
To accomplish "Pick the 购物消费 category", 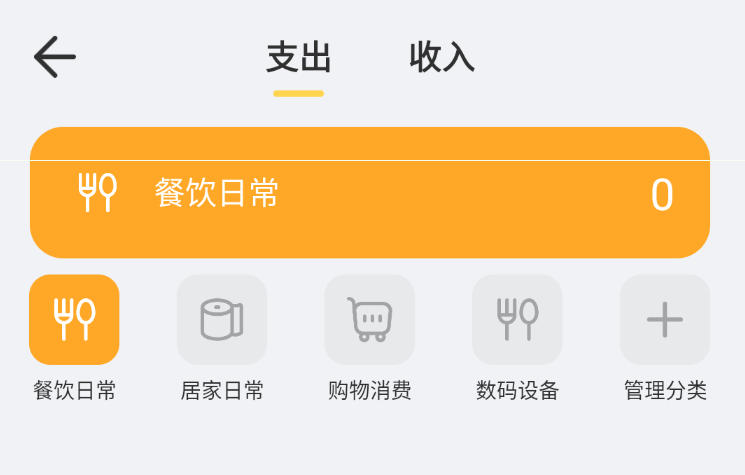I will [369, 320].
